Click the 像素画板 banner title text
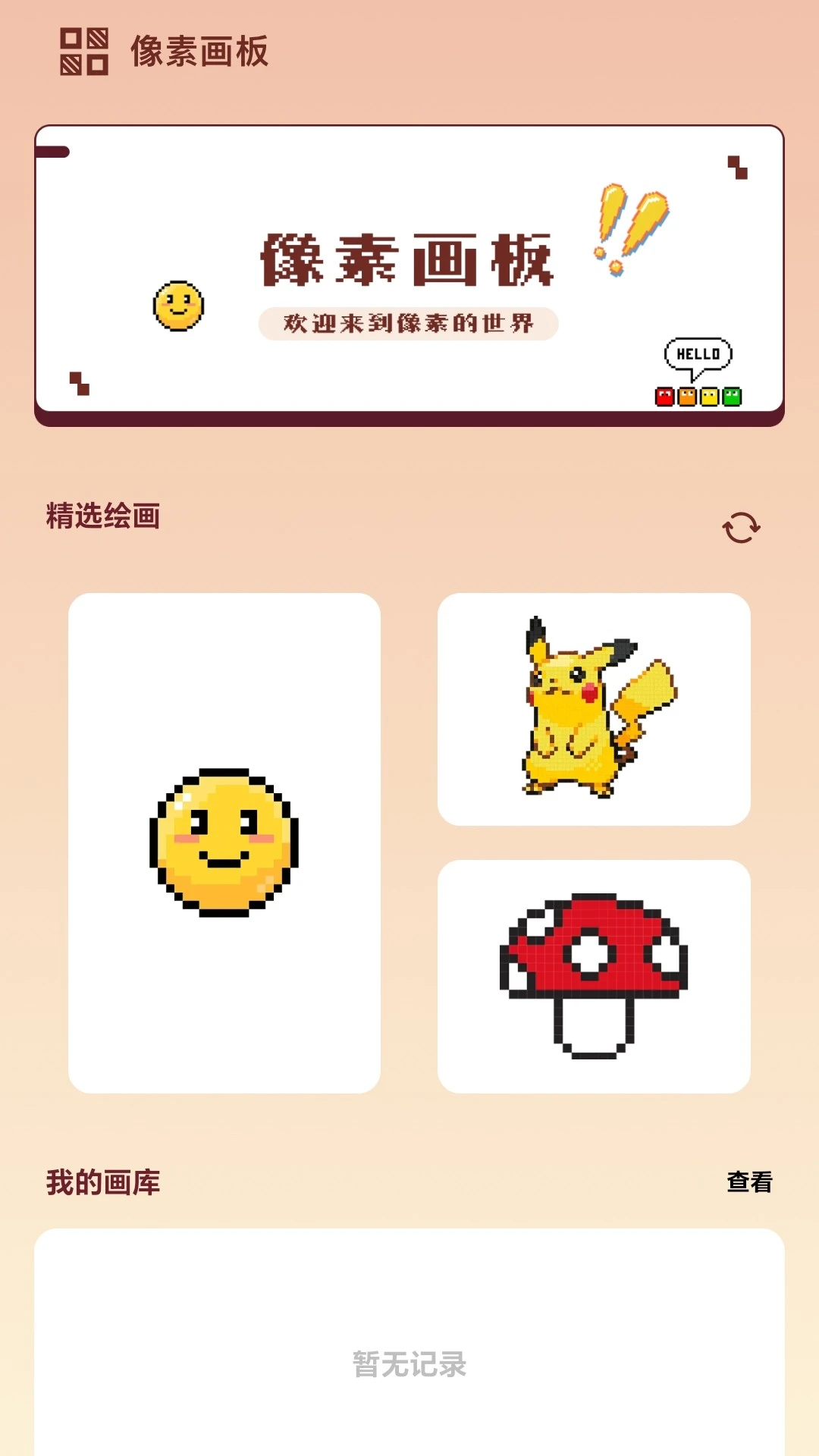 click(409, 258)
